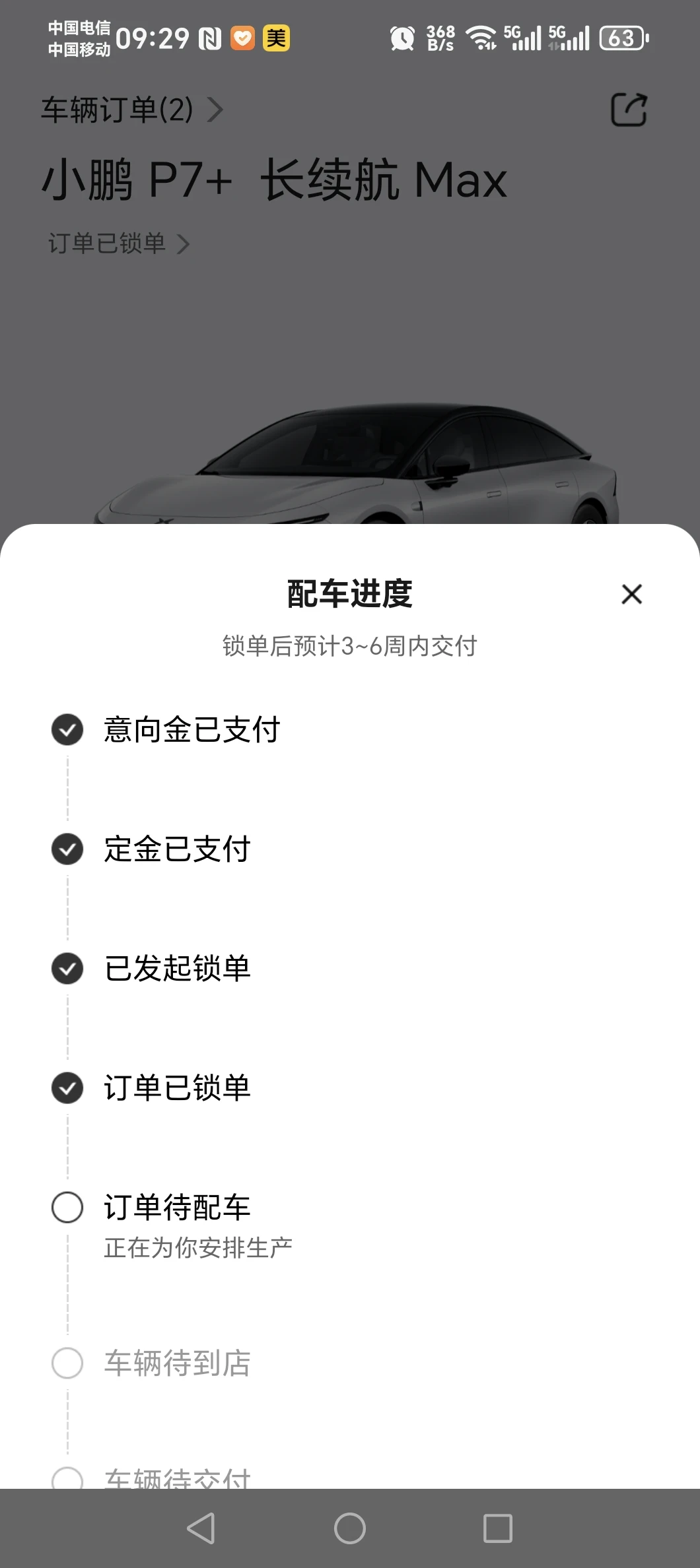Close the 配车进度 bottom sheet

coord(632,594)
